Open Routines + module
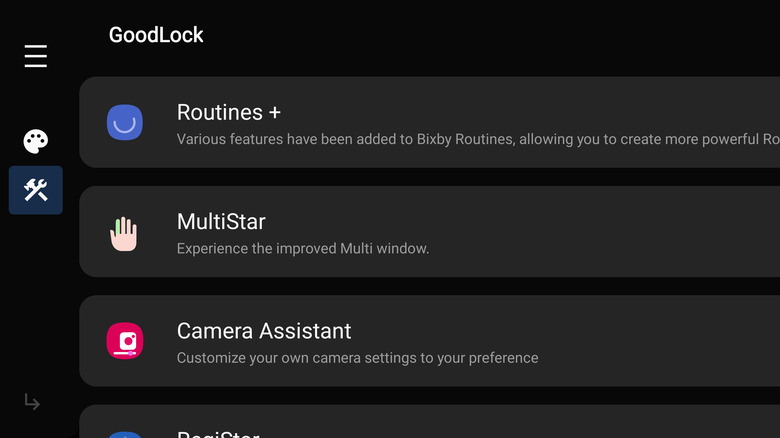This screenshot has width=780, height=438. click(430, 123)
